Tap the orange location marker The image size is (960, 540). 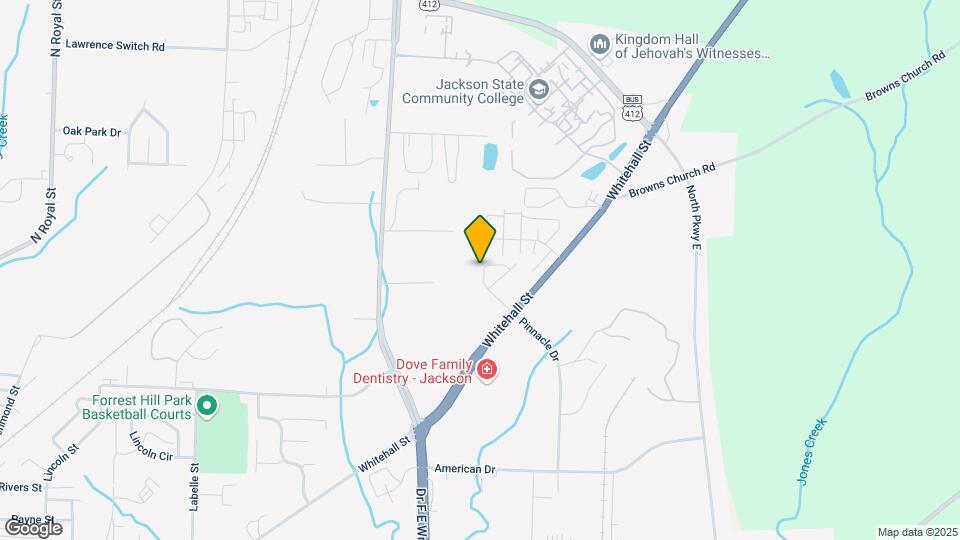480,238
